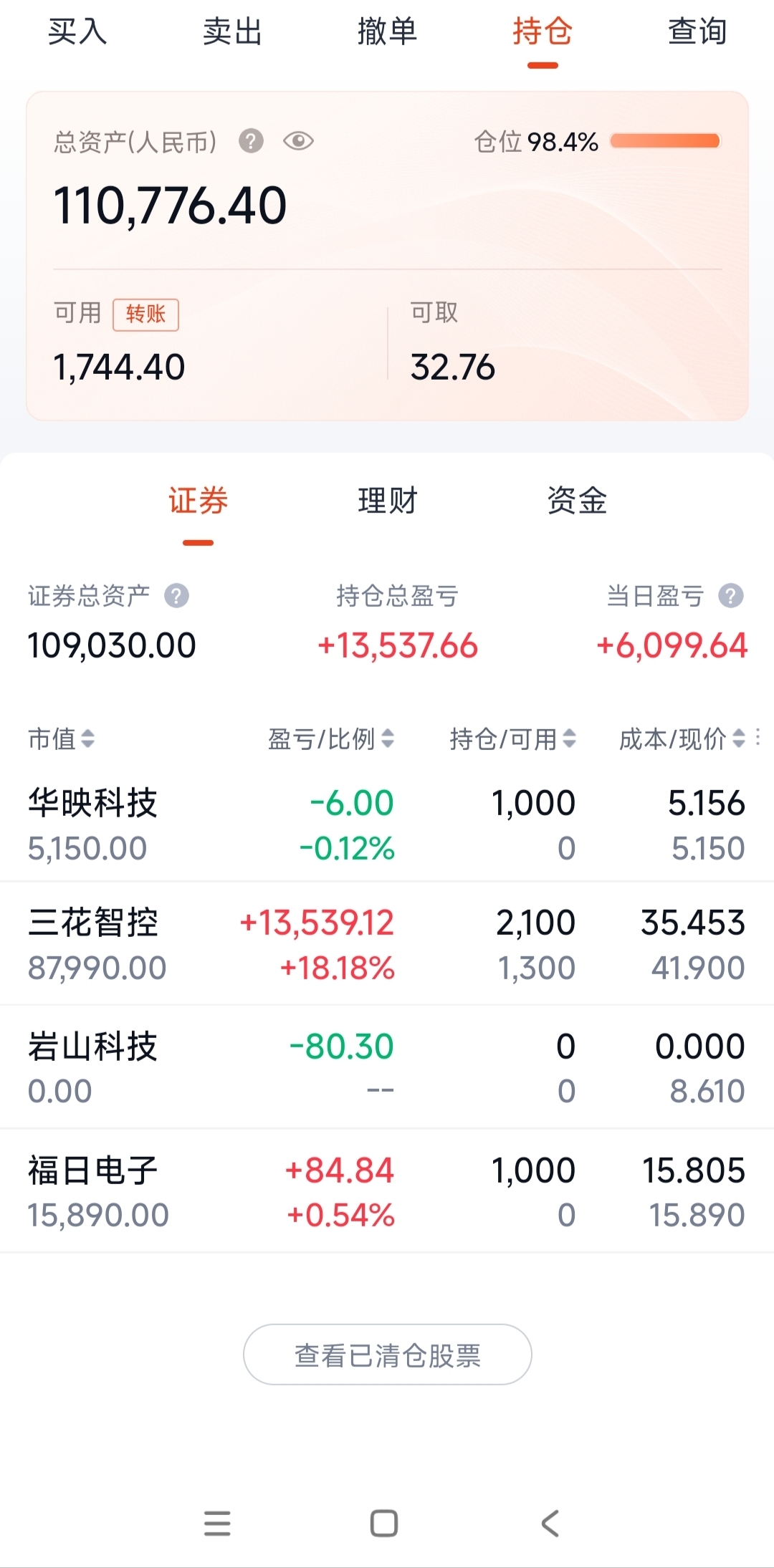Open the 撤单 tab
This screenshot has width=774, height=1568.
pos(387,32)
